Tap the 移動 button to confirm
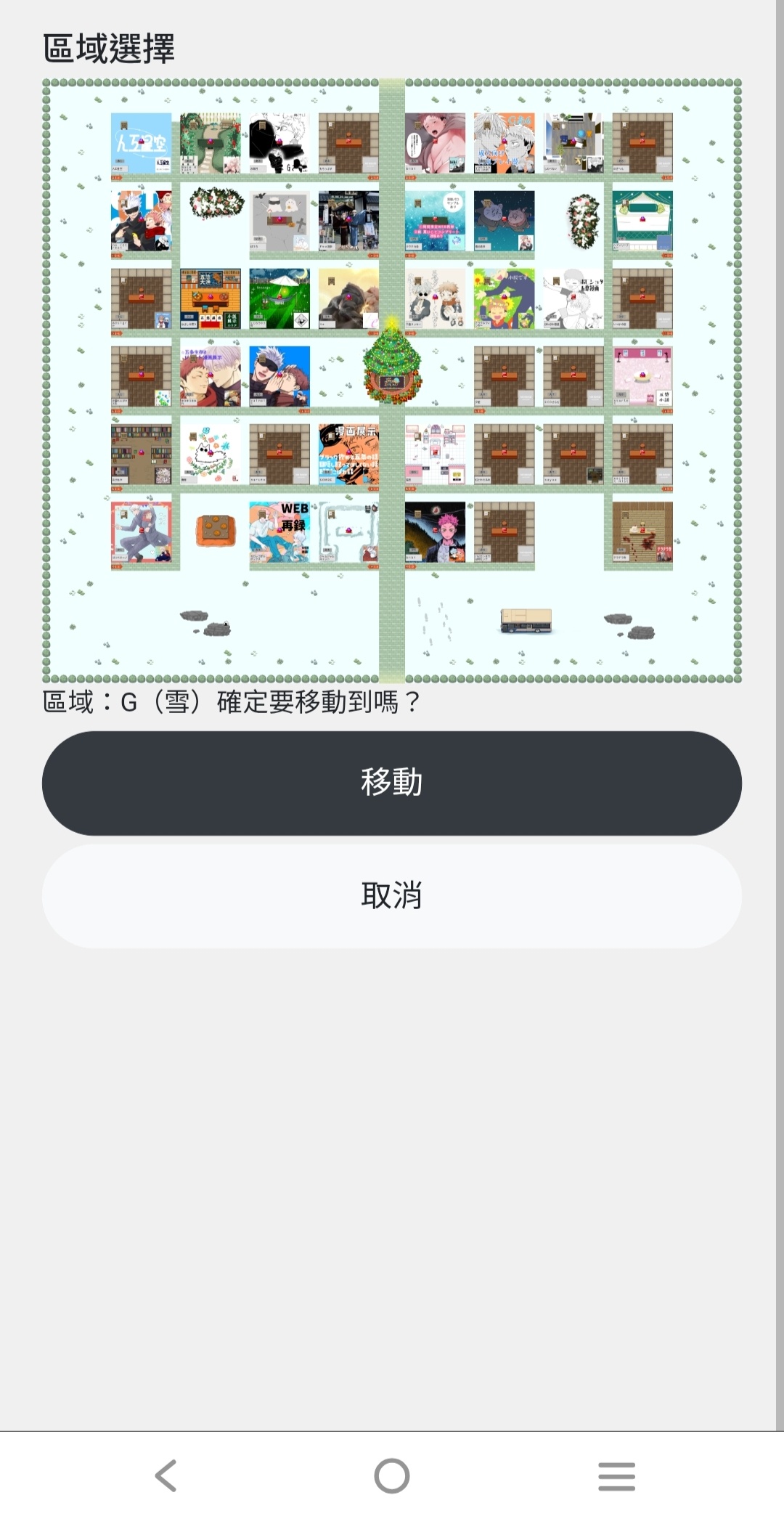Image resolution: width=784 pixels, height=1519 pixels. 391,783
